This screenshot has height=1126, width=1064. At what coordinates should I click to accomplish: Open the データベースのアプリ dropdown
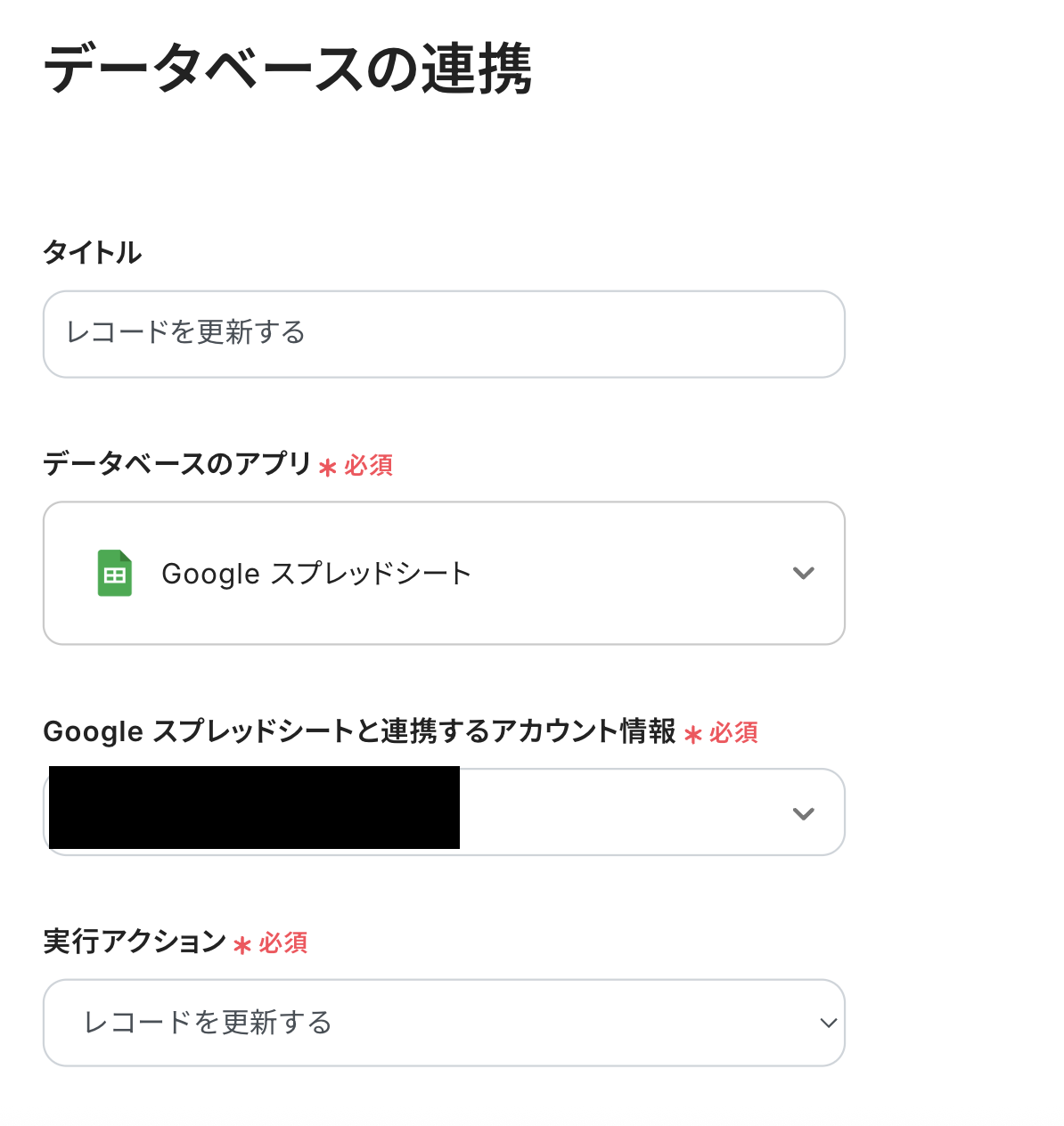tap(443, 573)
